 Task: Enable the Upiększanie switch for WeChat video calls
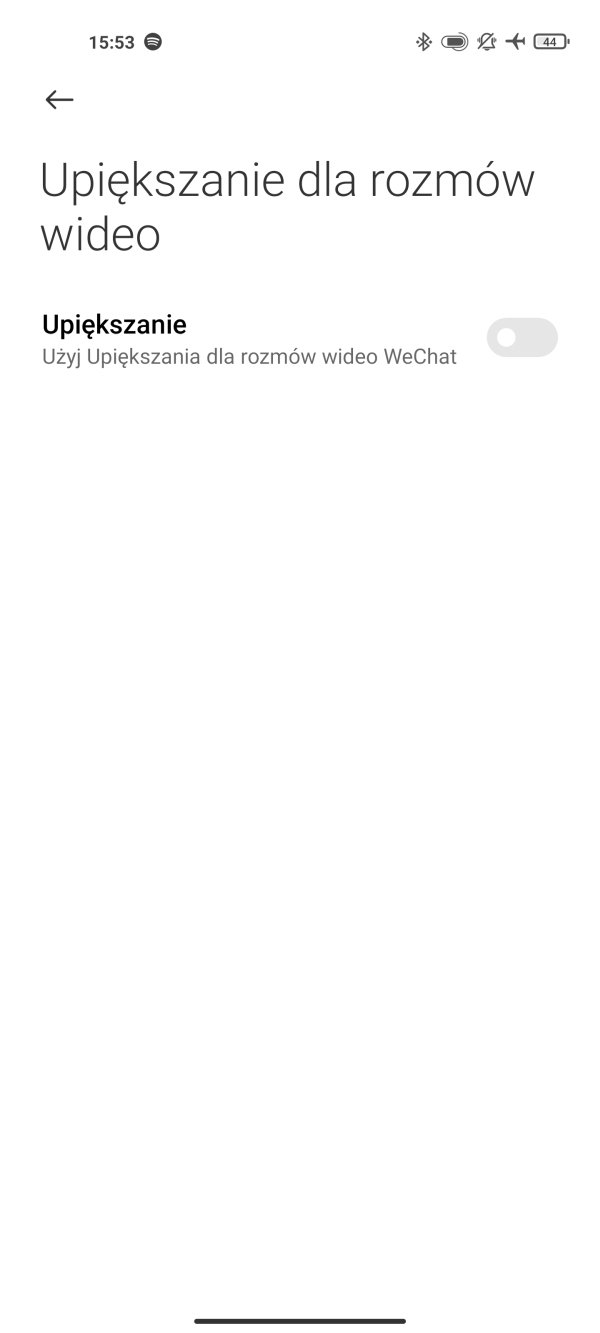point(522,338)
